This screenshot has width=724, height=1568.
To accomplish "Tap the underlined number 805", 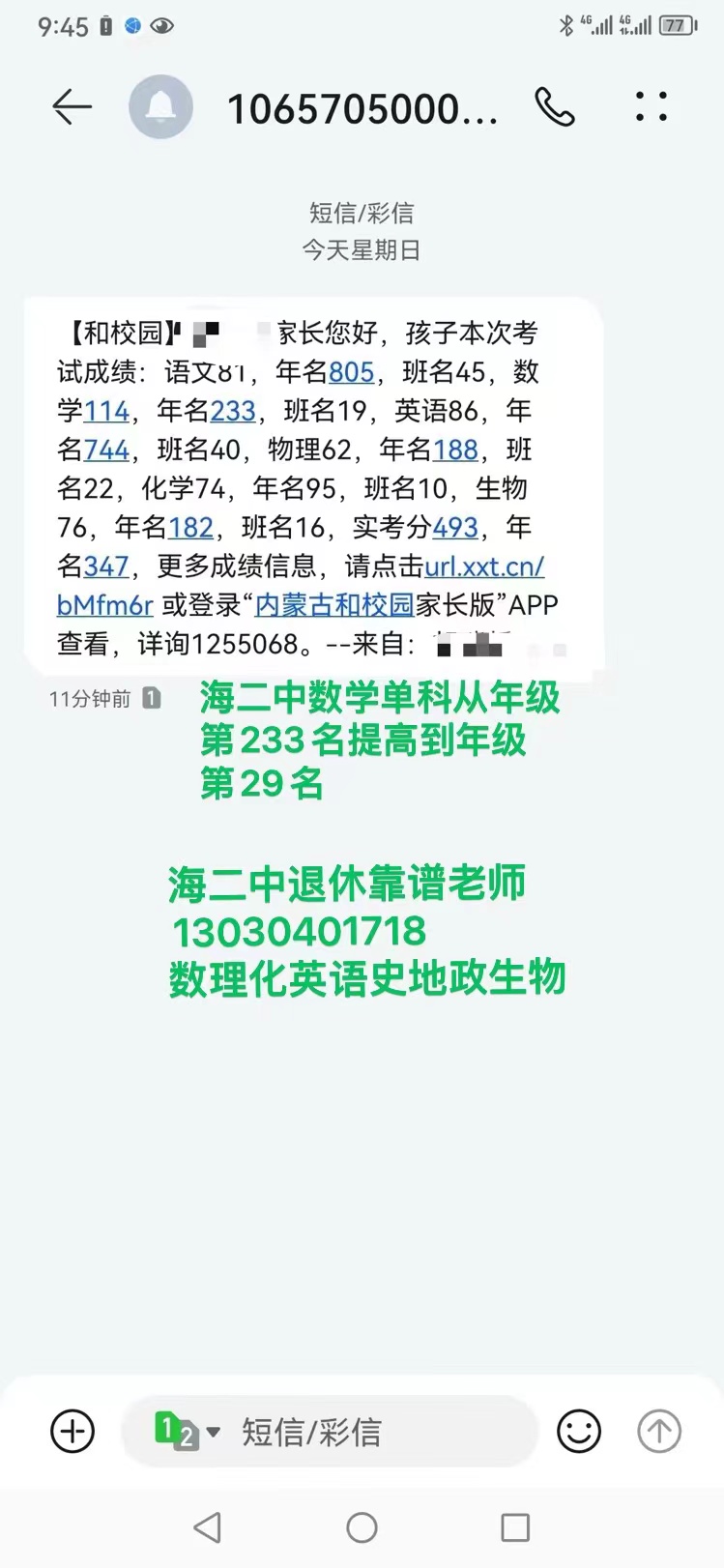I will 351,372.
